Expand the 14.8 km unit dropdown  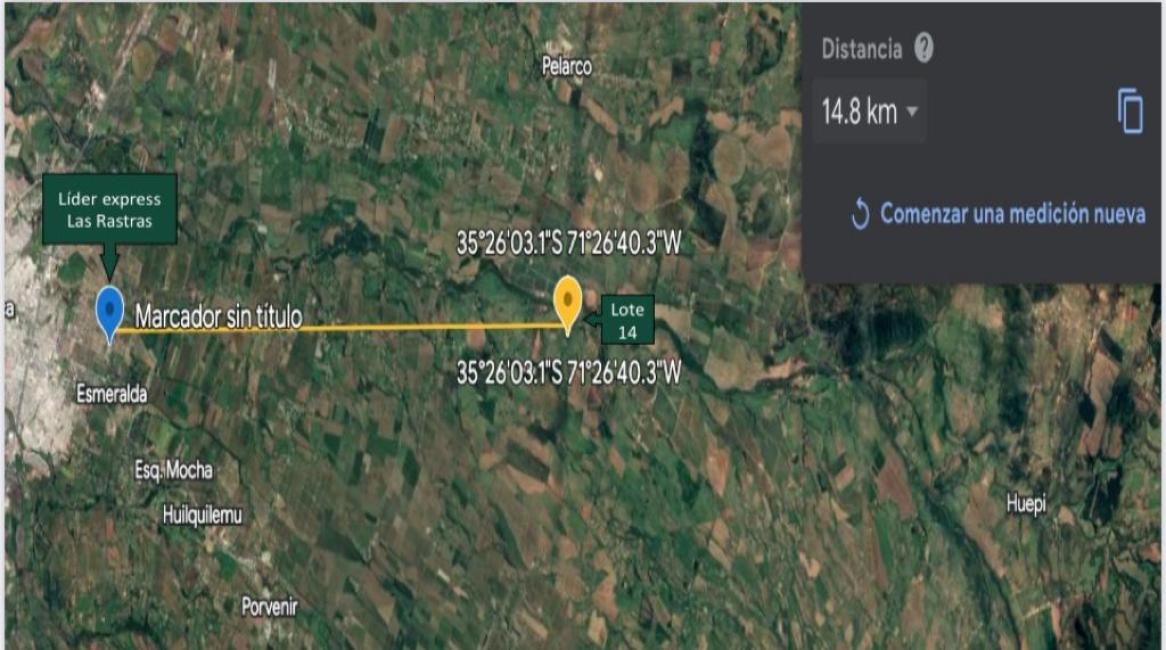click(x=869, y=112)
